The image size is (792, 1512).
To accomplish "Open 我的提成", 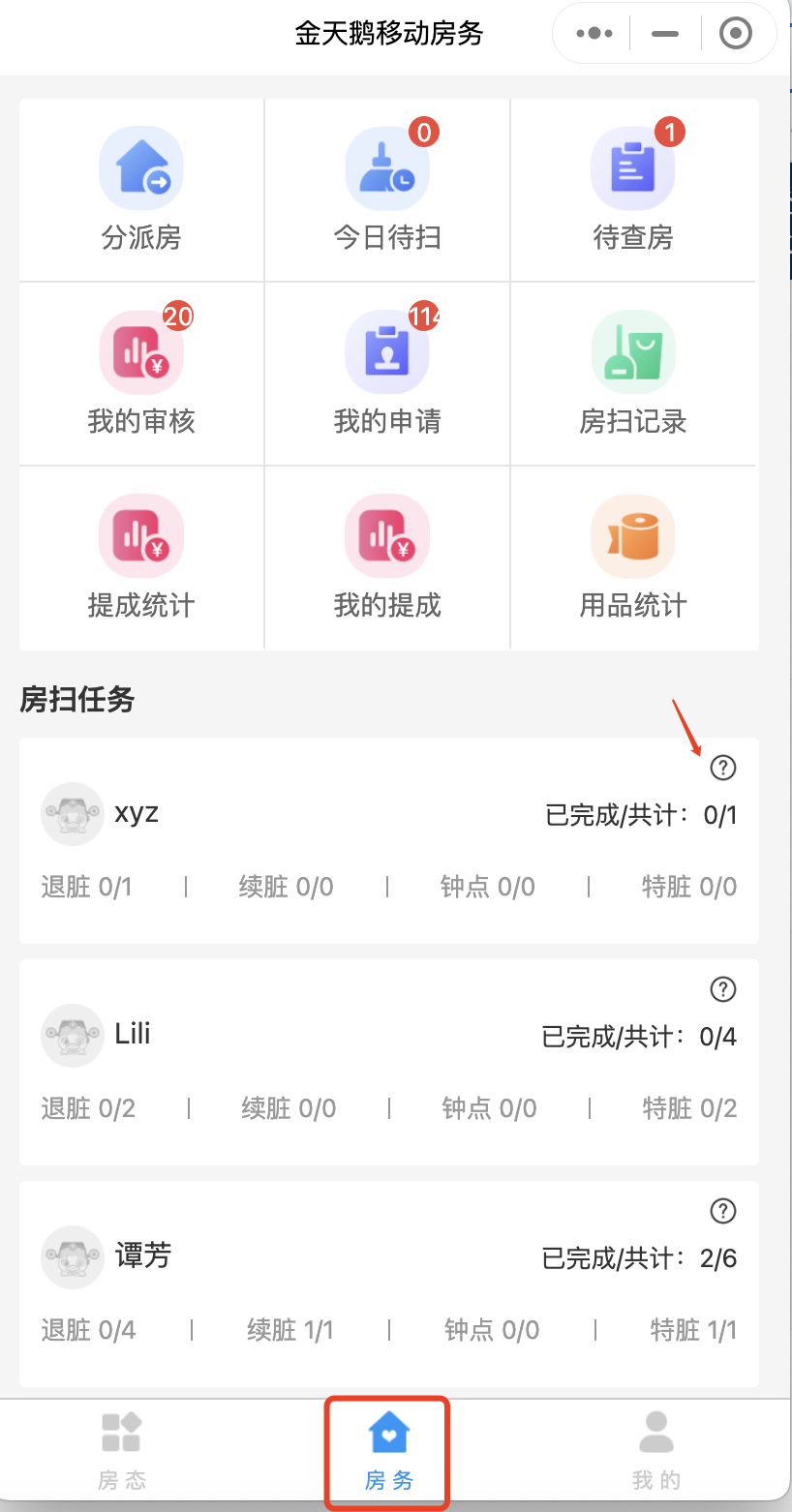I will [387, 559].
